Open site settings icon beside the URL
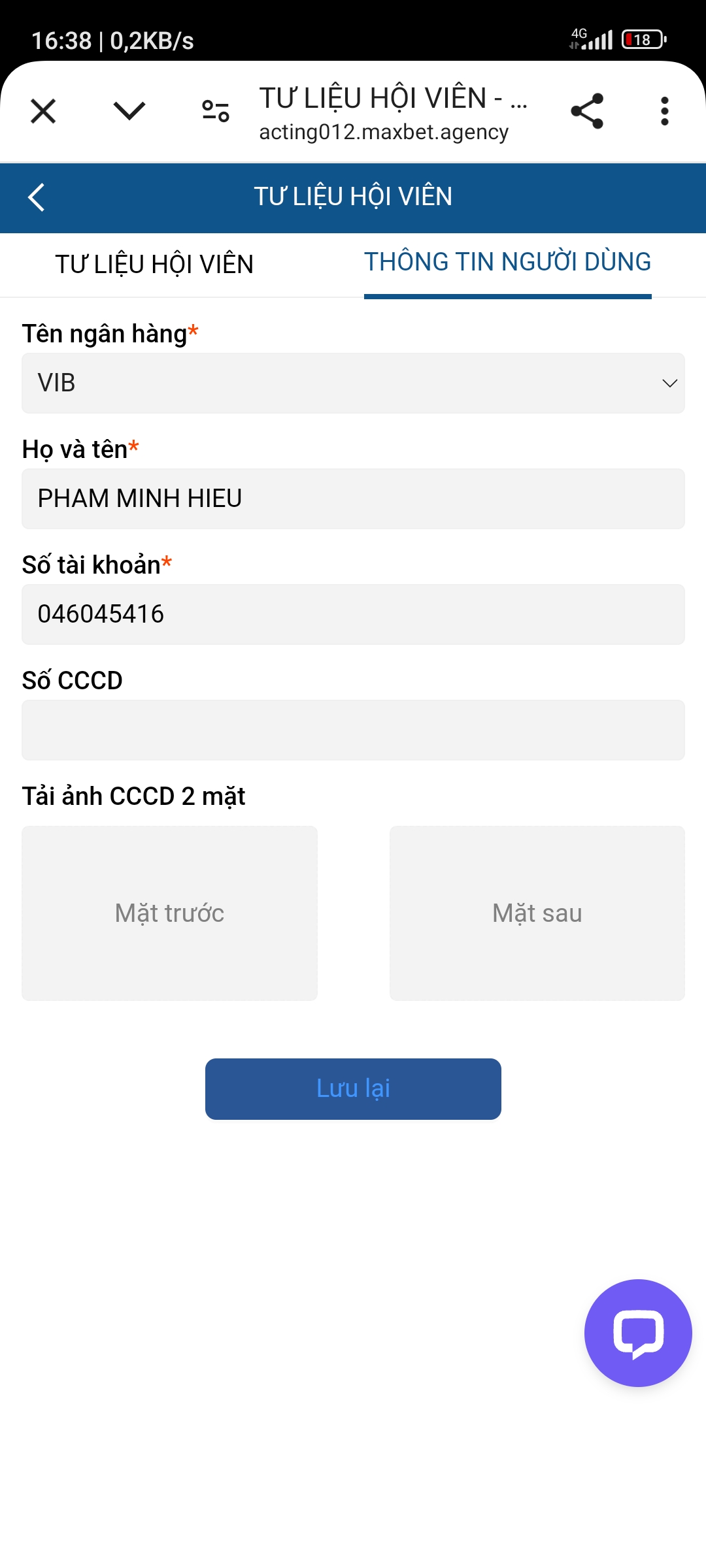706x1568 pixels. [216, 111]
